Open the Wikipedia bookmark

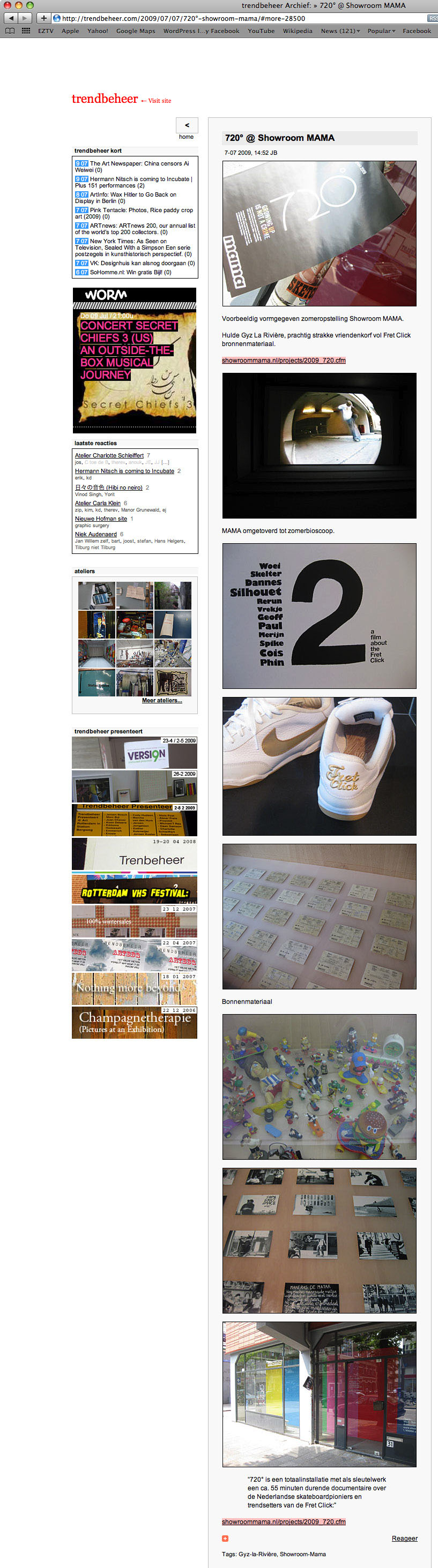tap(298, 31)
